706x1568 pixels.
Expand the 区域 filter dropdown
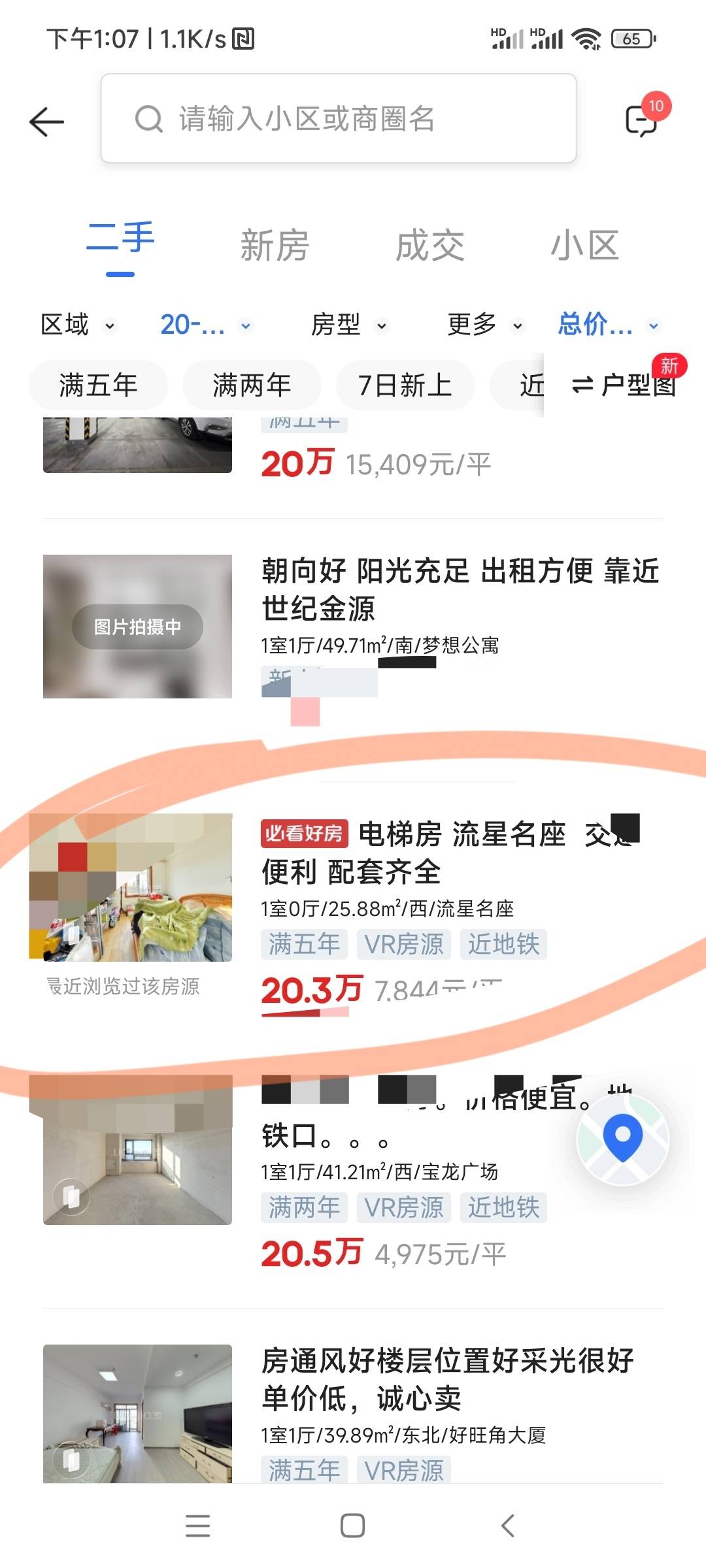point(77,325)
